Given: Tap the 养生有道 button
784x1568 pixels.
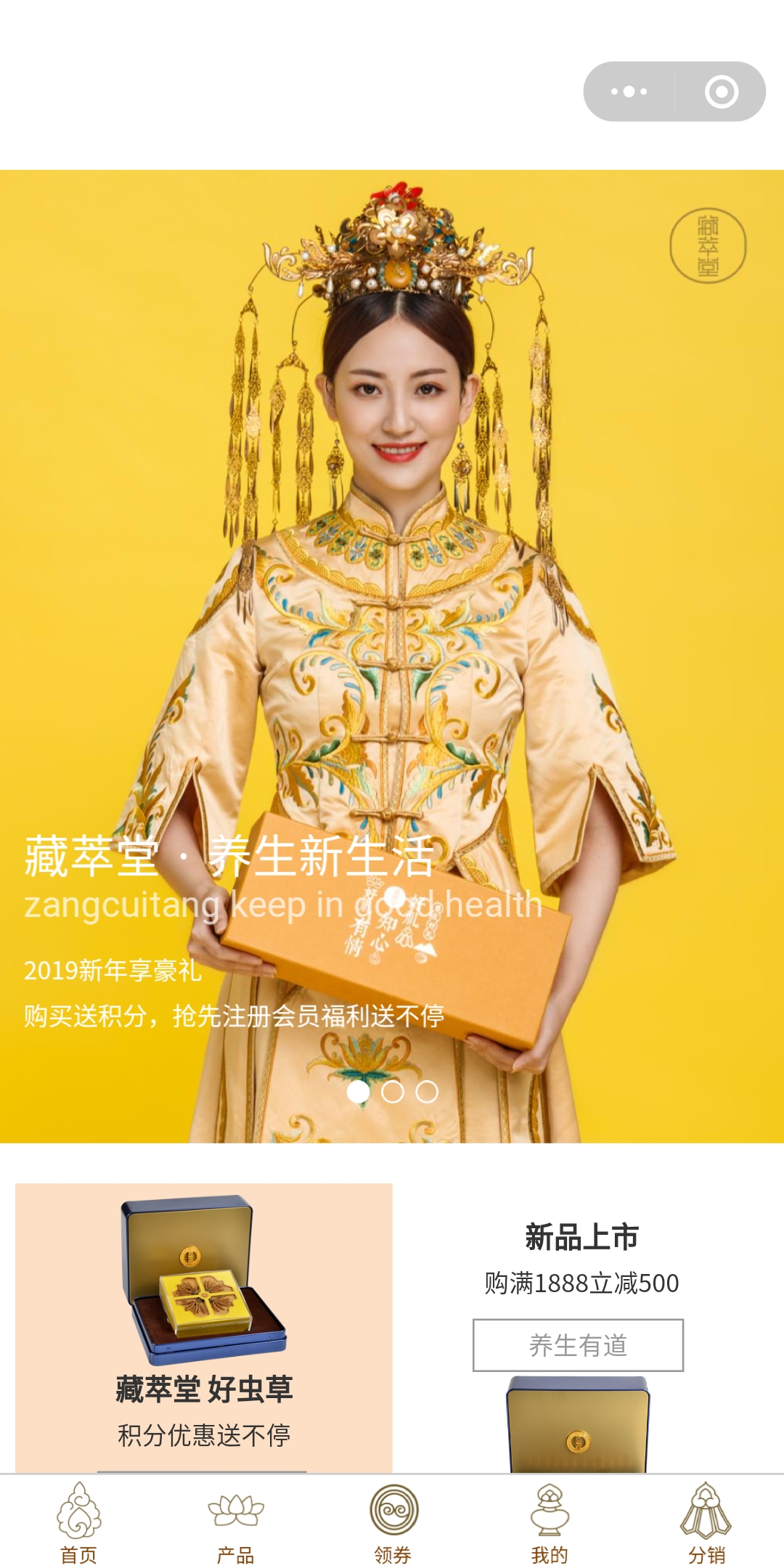Looking at the screenshot, I should [578, 1345].
